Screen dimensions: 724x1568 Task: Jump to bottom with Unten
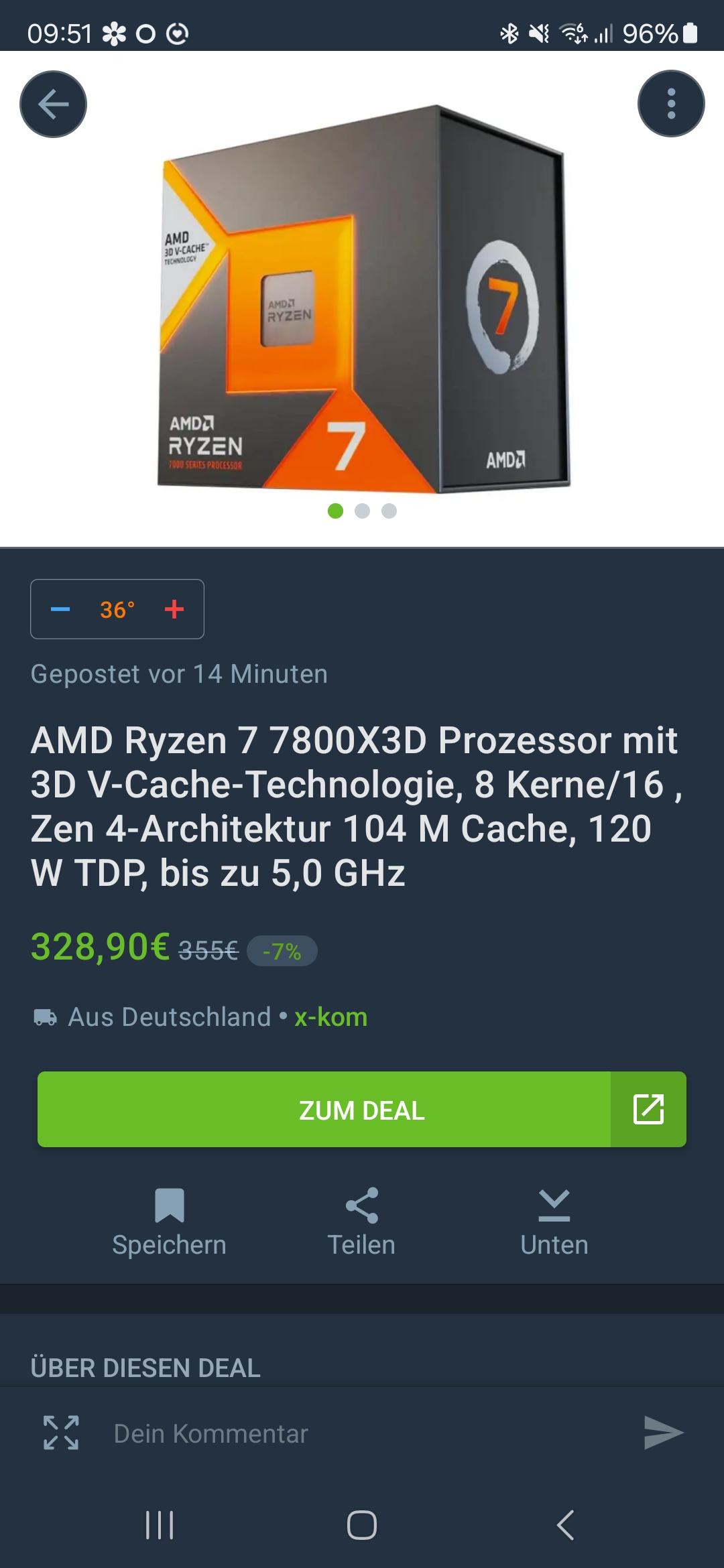tap(554, 1222)
